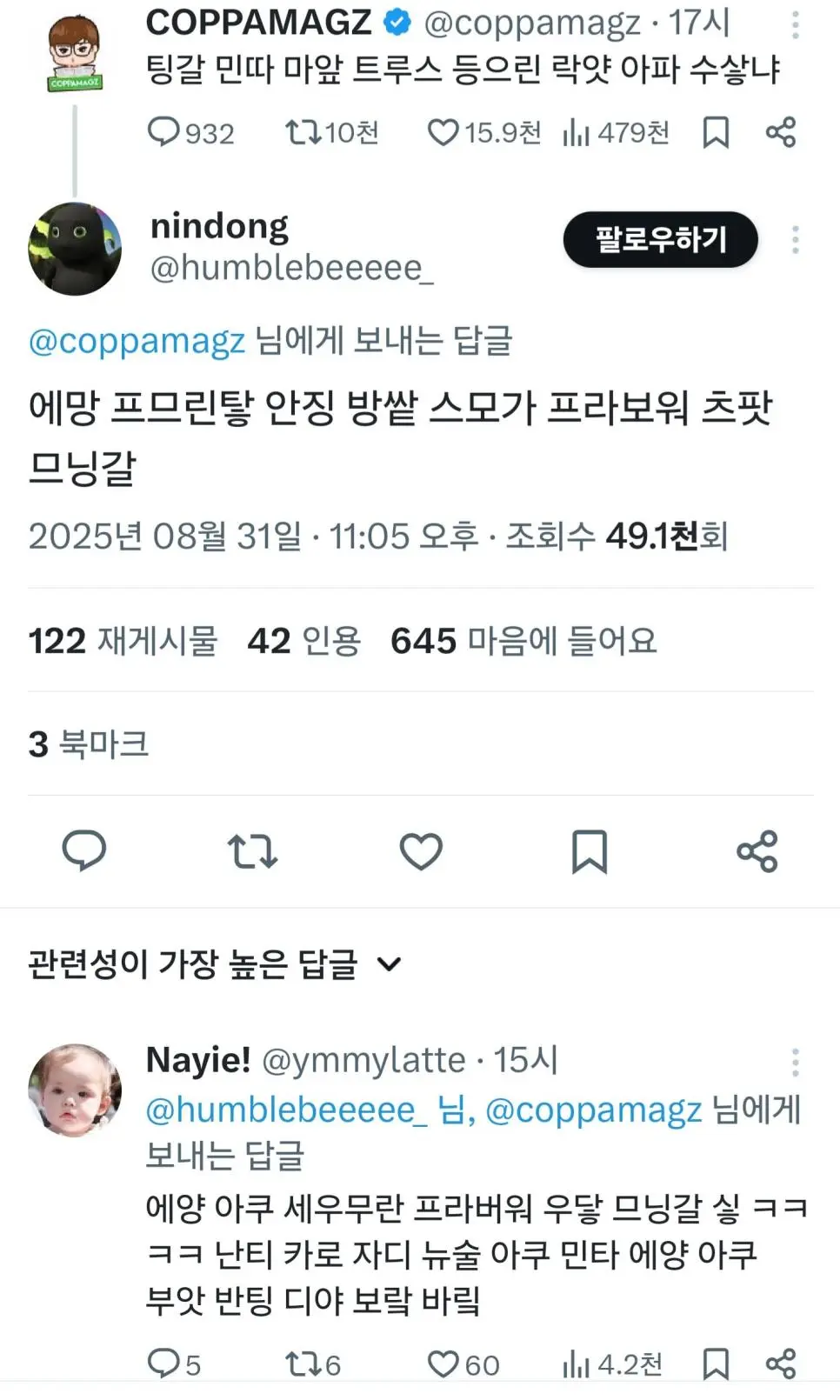Like Nayie!'s reply with 60 likes
The height and width of the screenshot is (1400, 840).
tap(443, 1363)
